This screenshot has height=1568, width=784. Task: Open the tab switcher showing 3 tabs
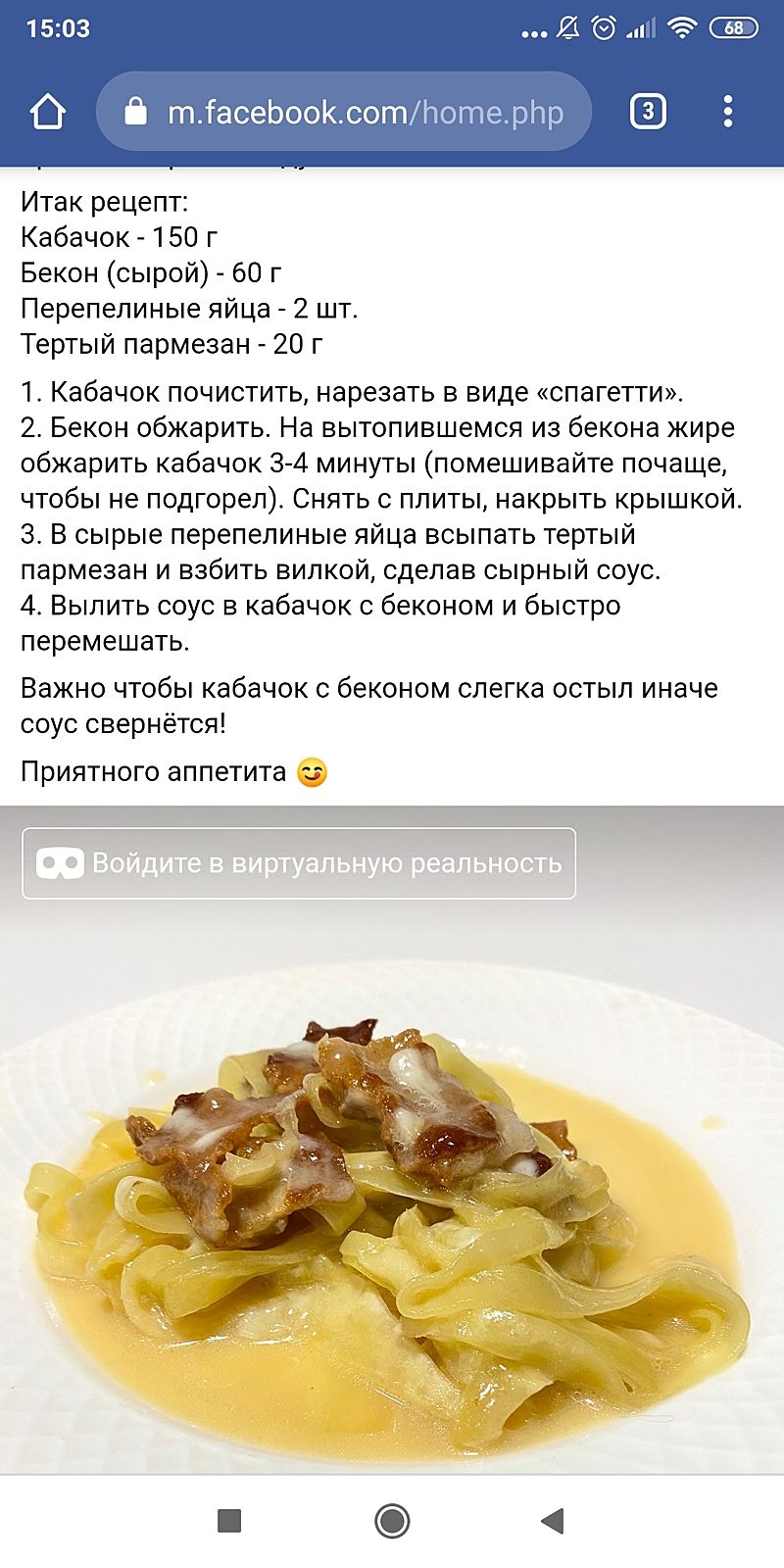tap(647, 112)
